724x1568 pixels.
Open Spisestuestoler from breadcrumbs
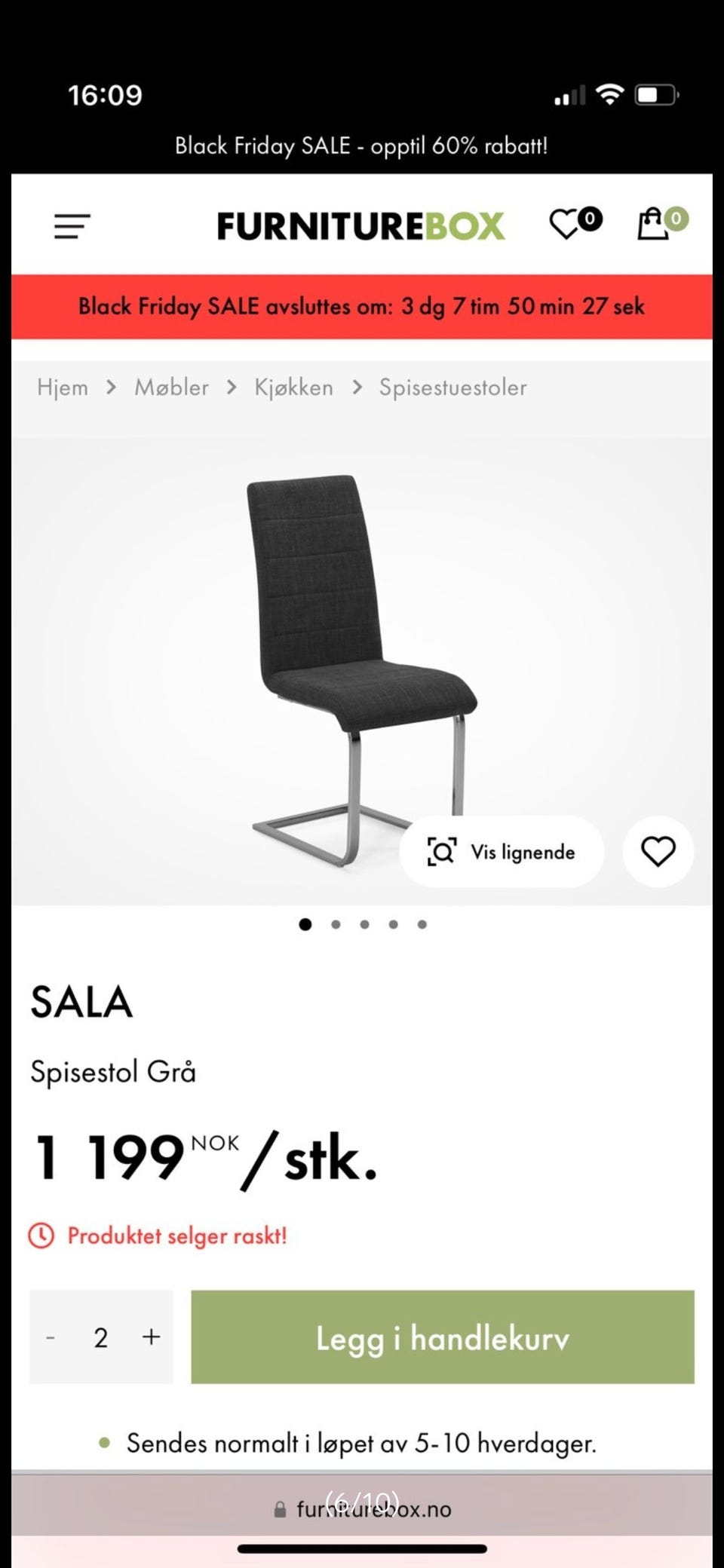[x=452, y=387]
